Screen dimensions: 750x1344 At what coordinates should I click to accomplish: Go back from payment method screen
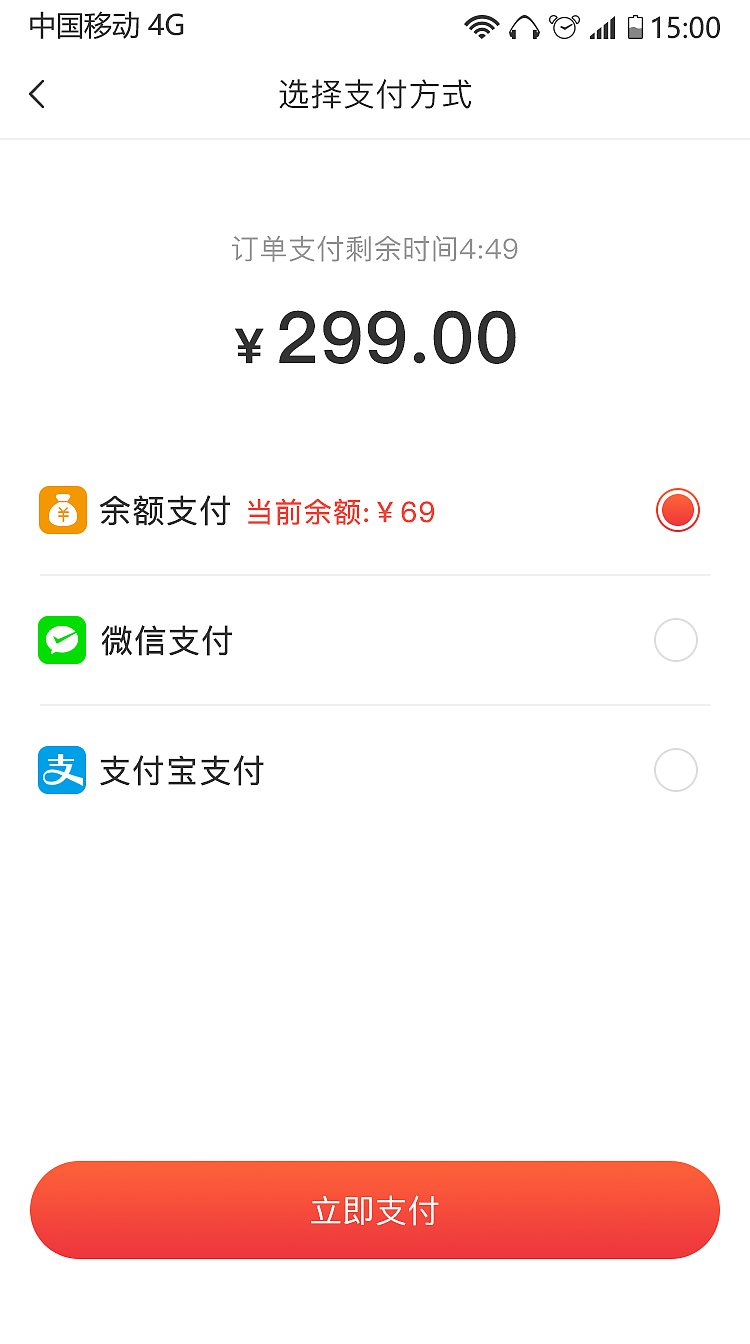click(38, 95)
